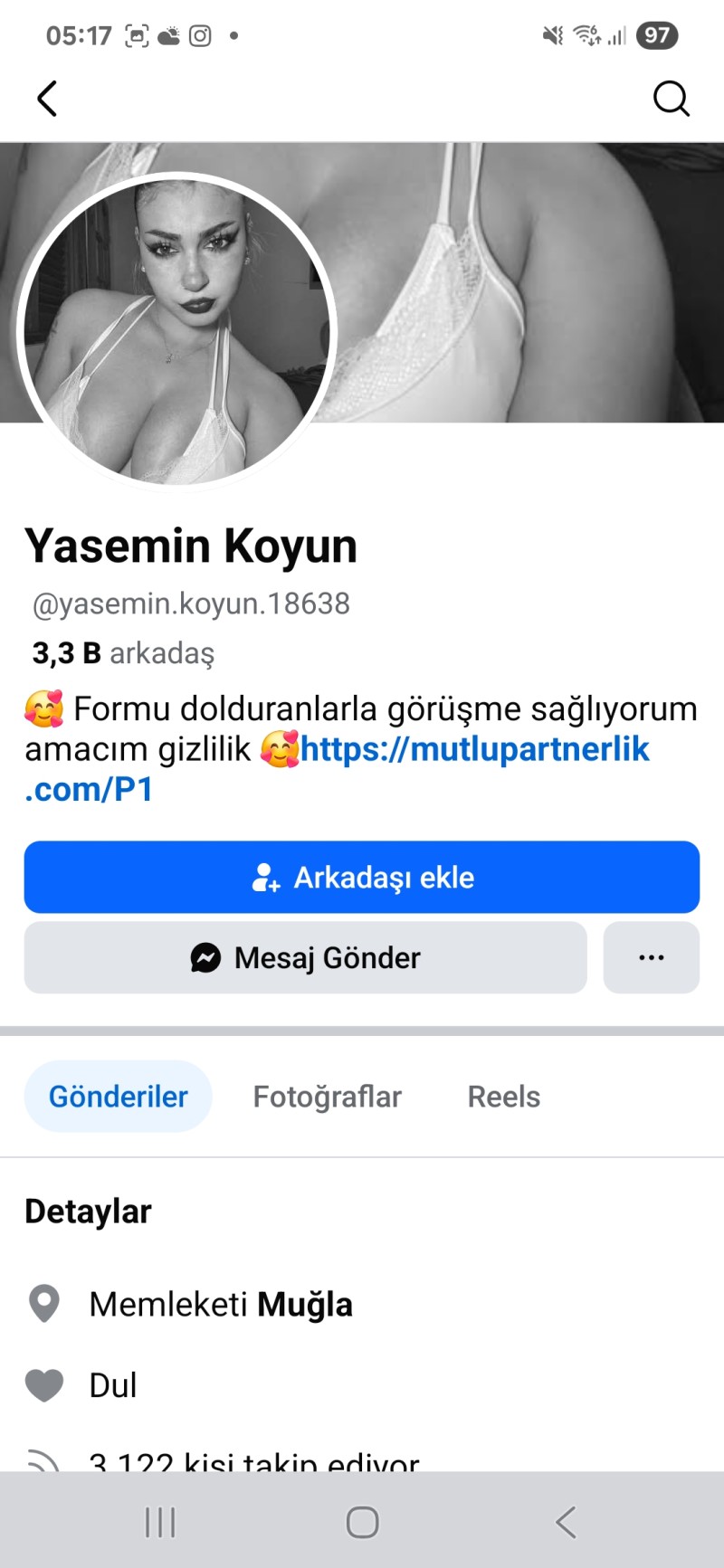Open the mutlupartnerlik.com/P1 link

click(474, 749)
